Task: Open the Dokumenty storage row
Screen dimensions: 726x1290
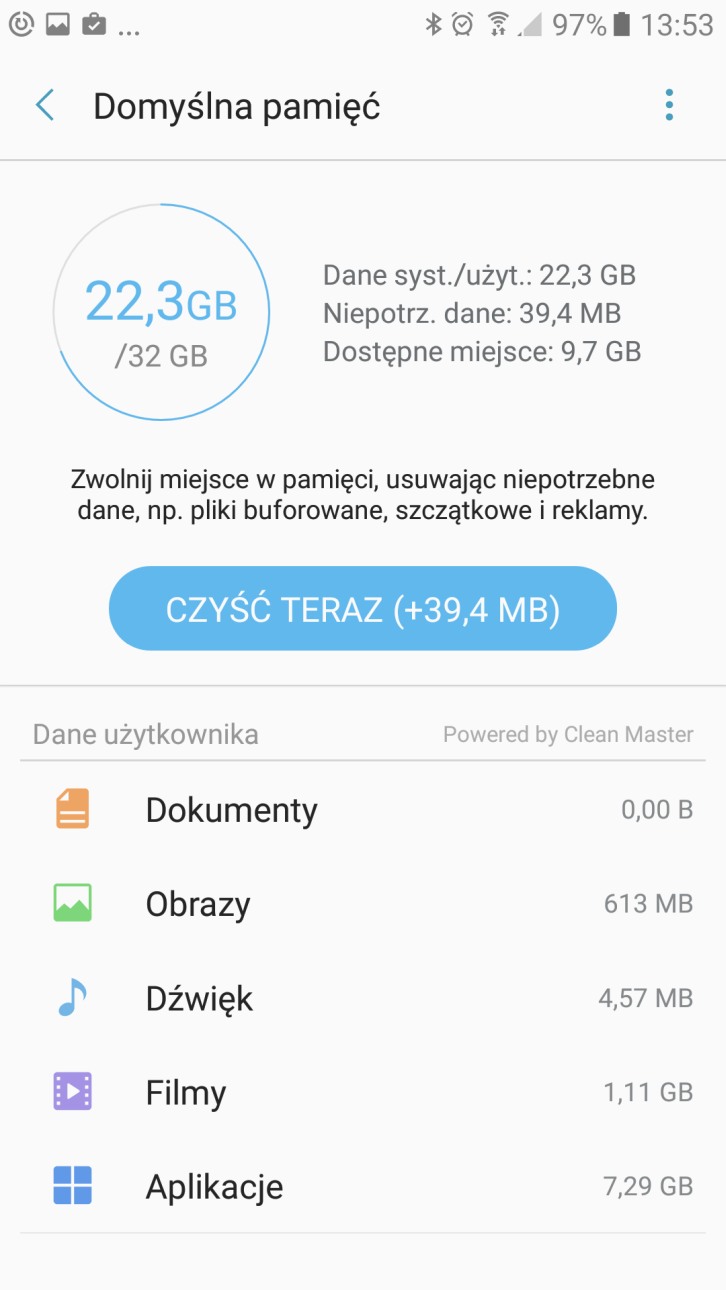Action: (x=362, y=809)
